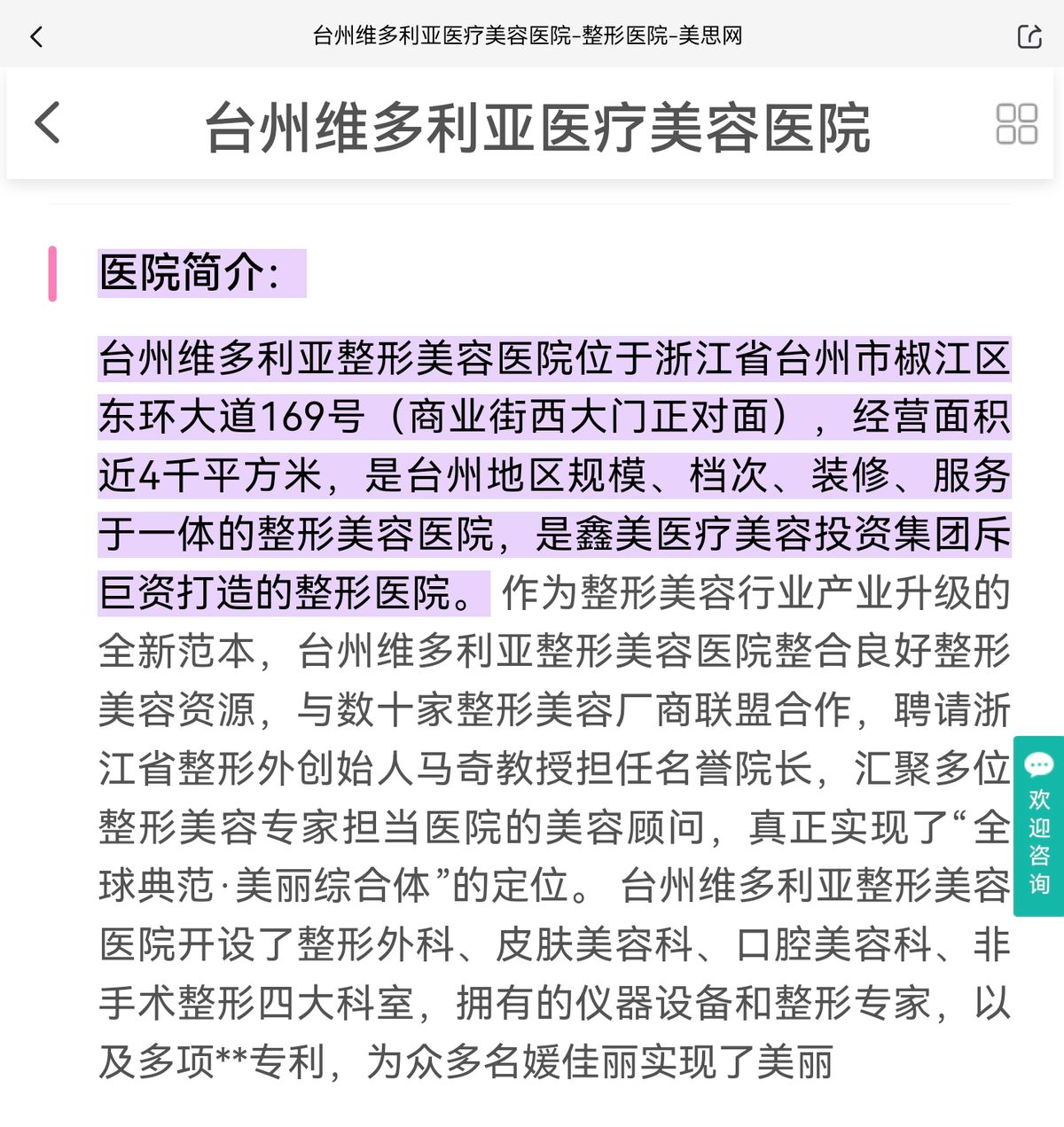Open the grid menu icon
This screenshot has width=1064, height=1127.
pos(1016,123)
